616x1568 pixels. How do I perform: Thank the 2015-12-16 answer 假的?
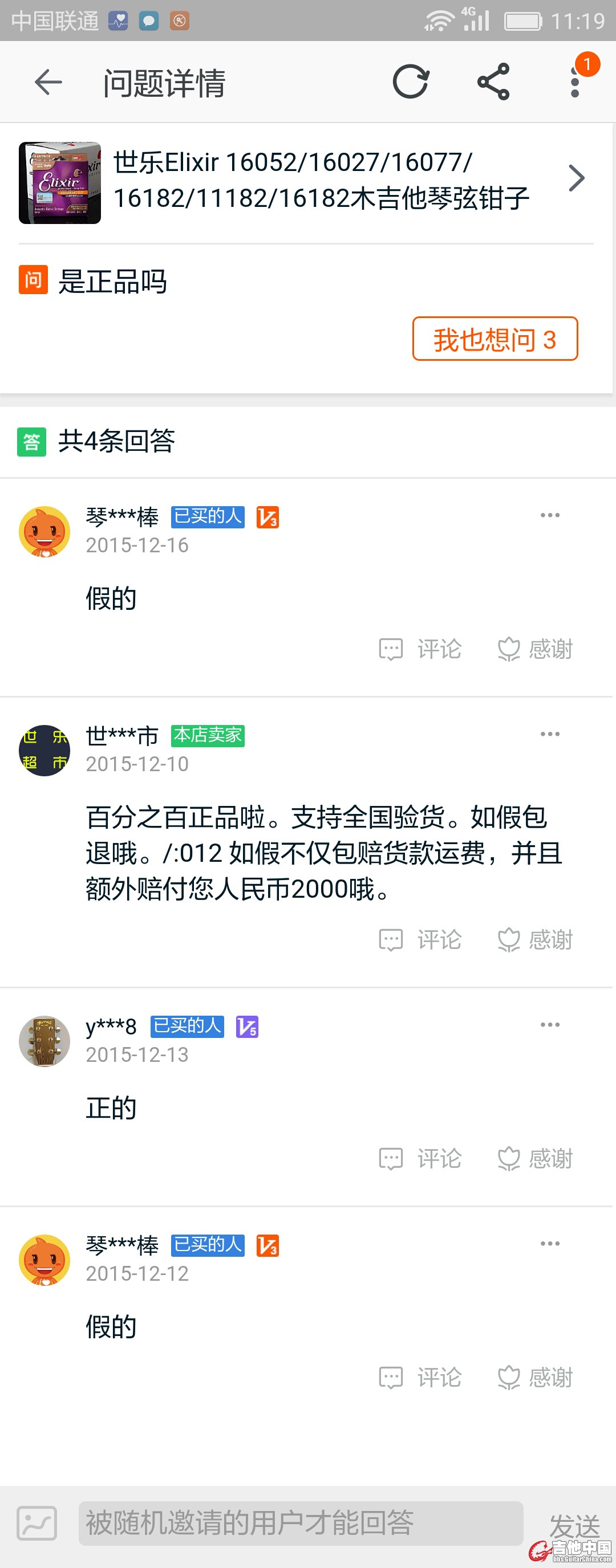(535, 649)
